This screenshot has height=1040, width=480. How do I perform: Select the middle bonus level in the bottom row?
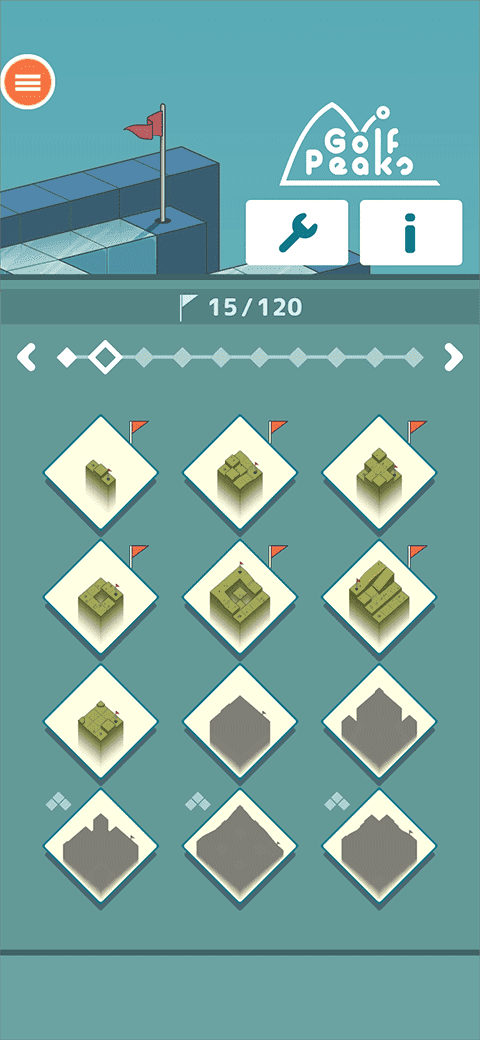pyautogui.click(x=240, y=847)
